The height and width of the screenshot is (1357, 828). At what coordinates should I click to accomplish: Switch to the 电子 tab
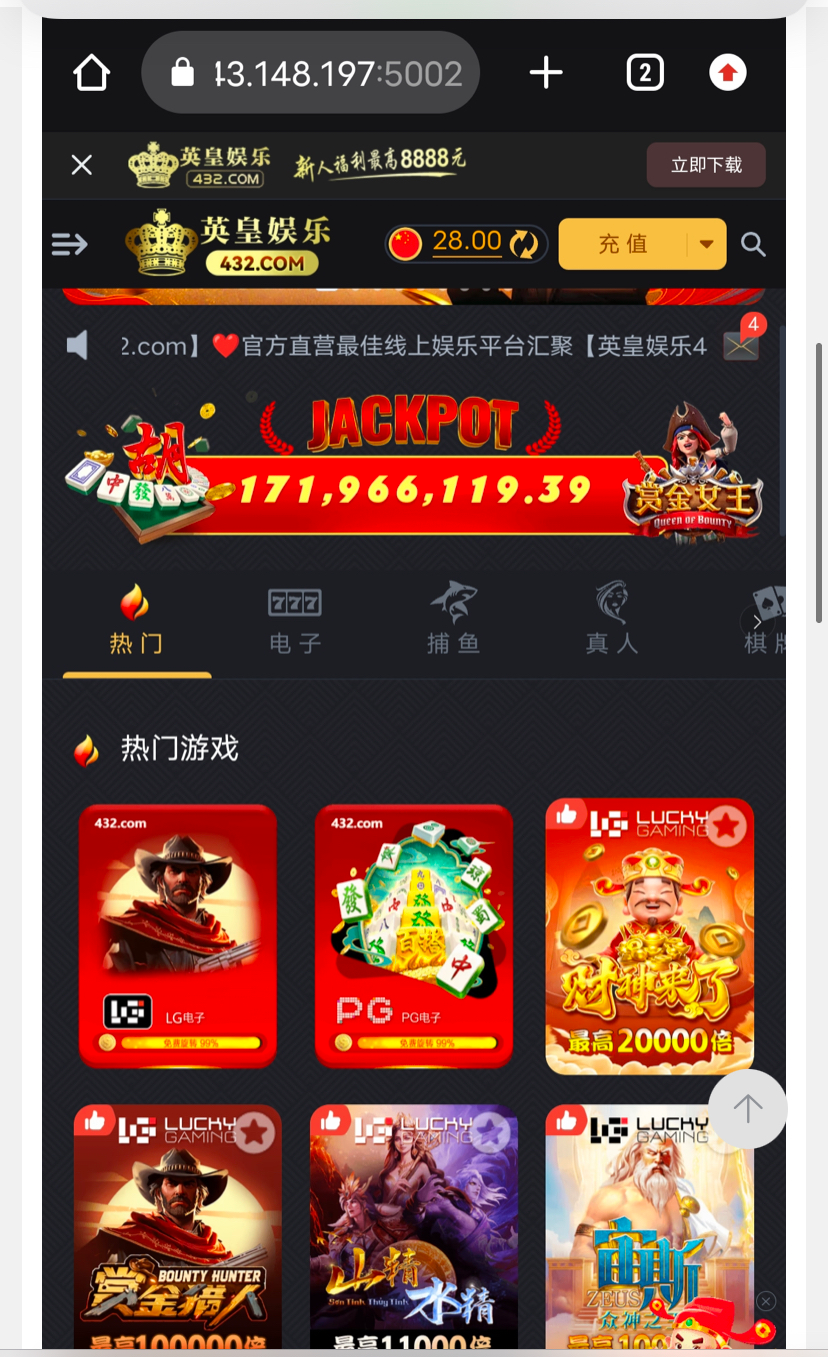[x=295, y=620]
